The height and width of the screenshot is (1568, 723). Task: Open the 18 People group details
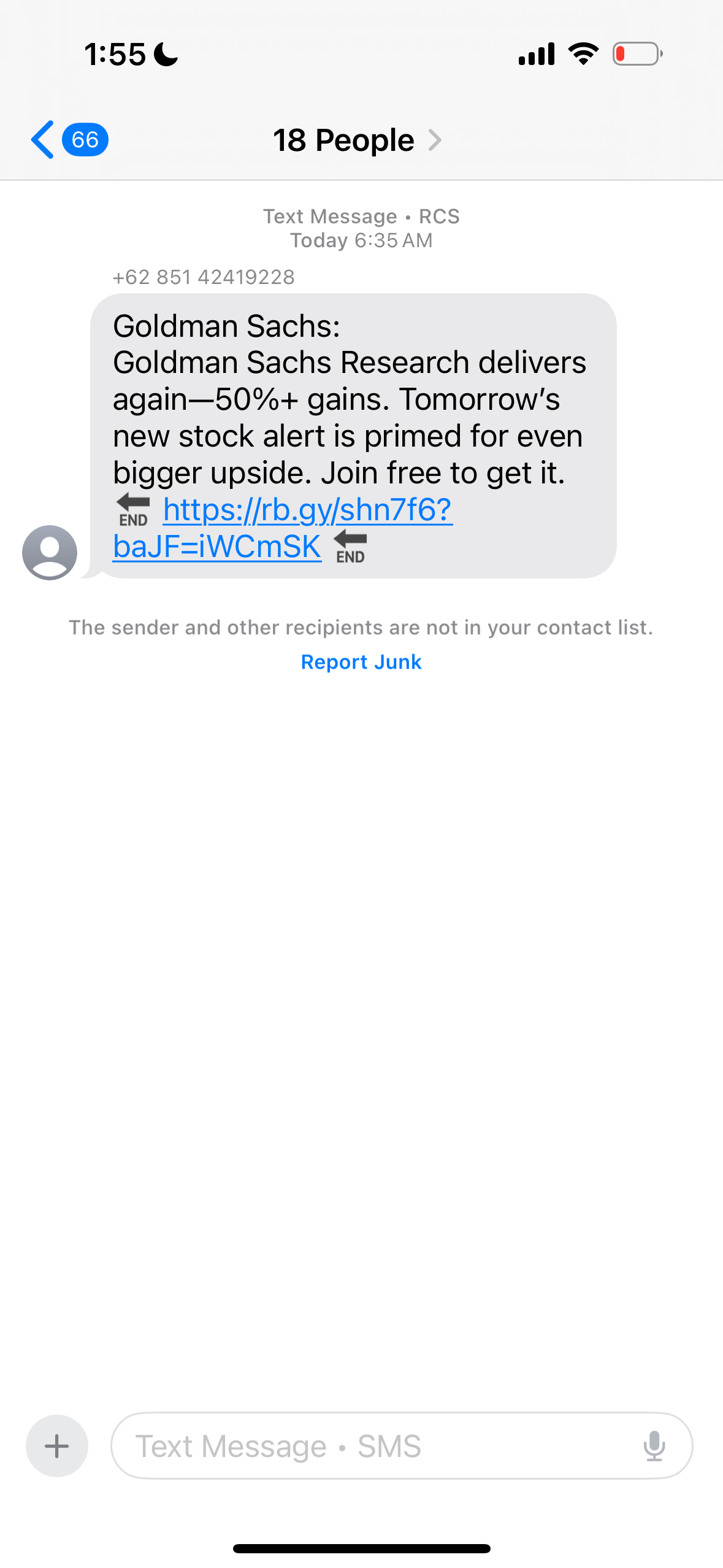pos(356,140)
